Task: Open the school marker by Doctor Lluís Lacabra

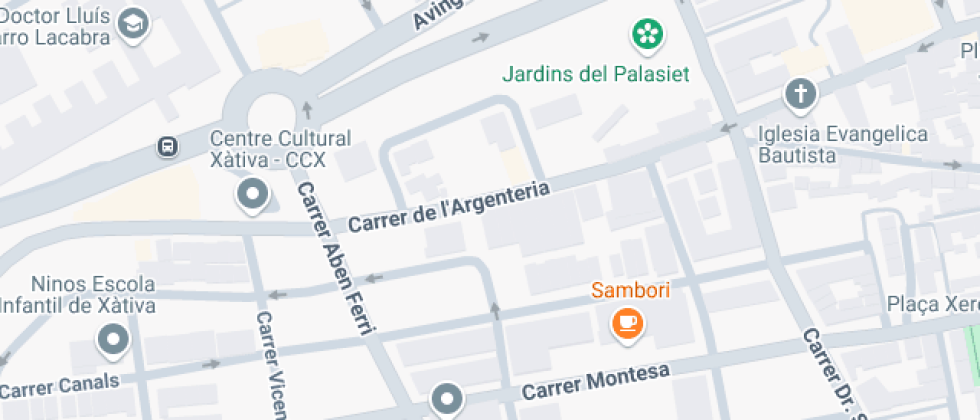Action: [x=132, y=22]
